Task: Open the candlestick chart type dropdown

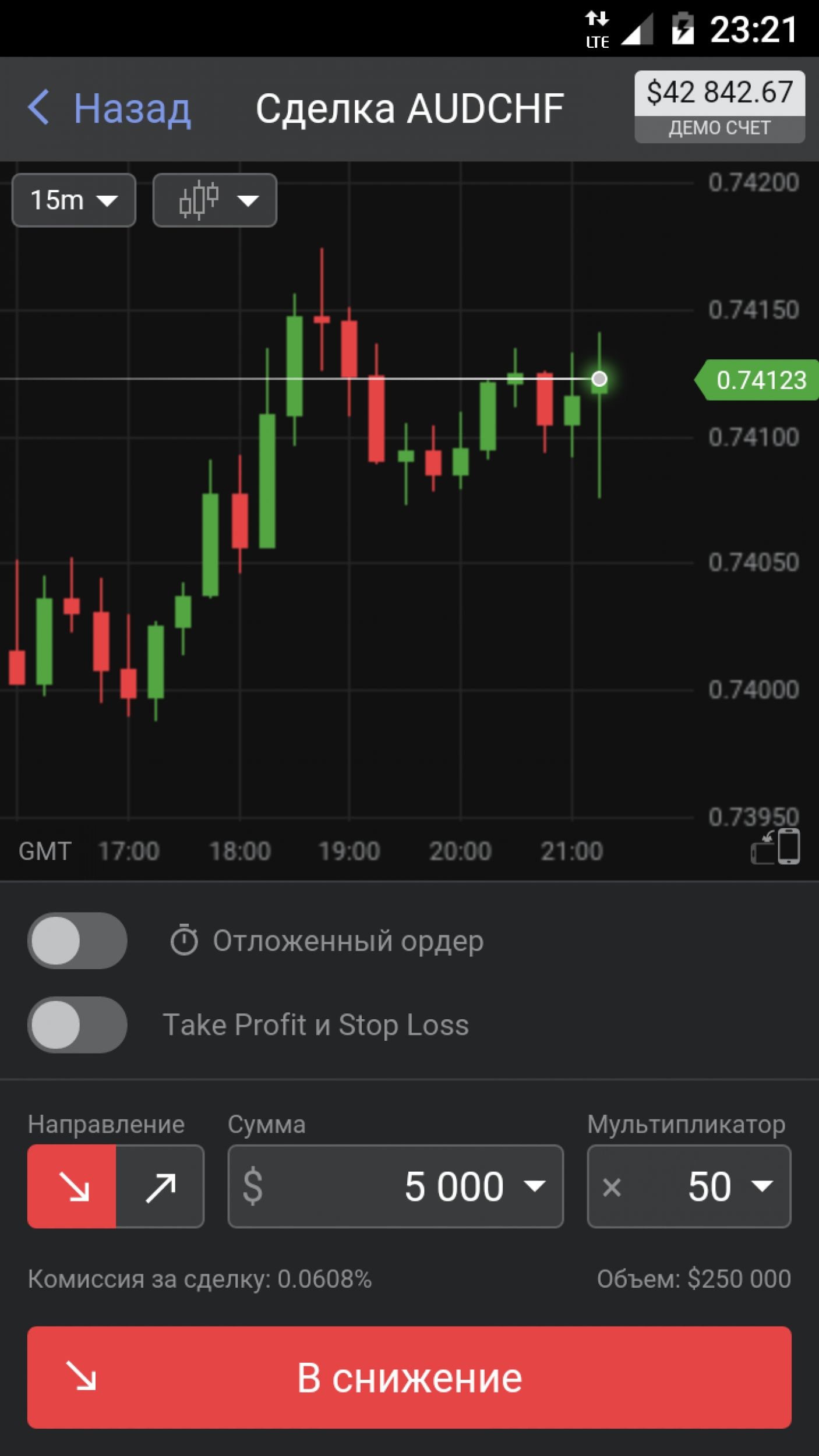Action: [214, 200]
